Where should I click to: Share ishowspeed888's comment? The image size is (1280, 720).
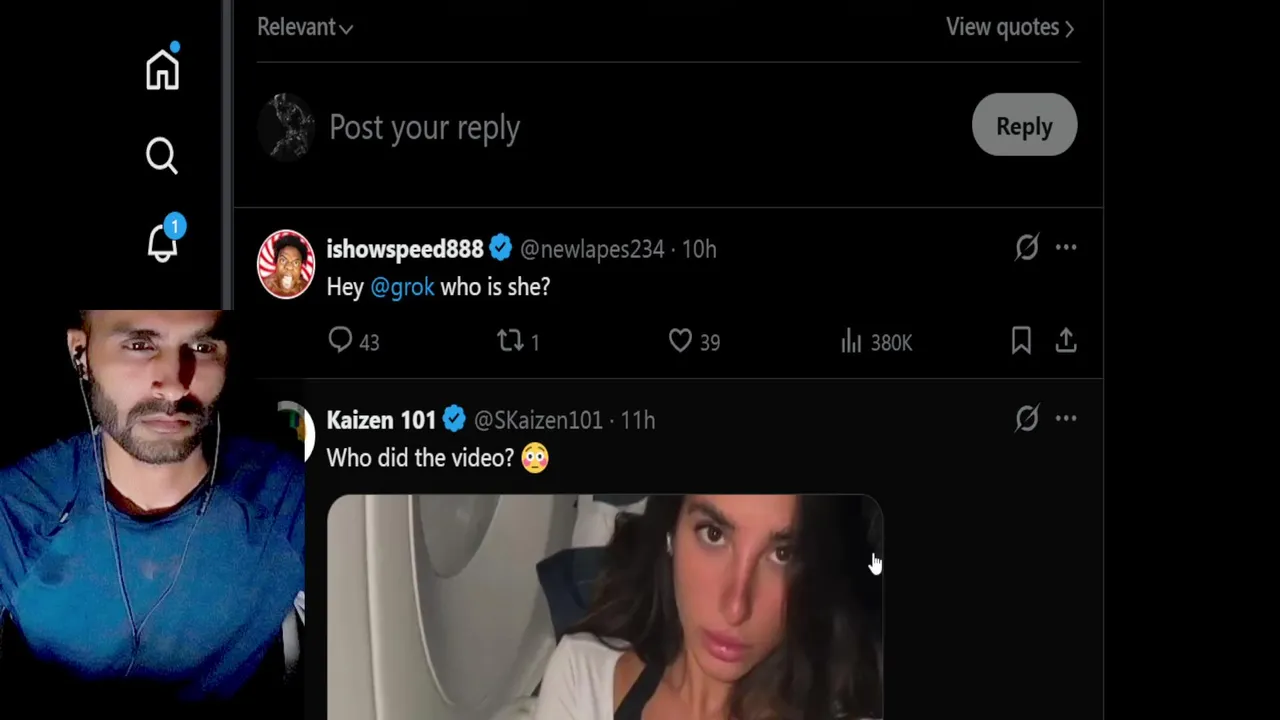pyautogui.click(x=1066, y=341)
